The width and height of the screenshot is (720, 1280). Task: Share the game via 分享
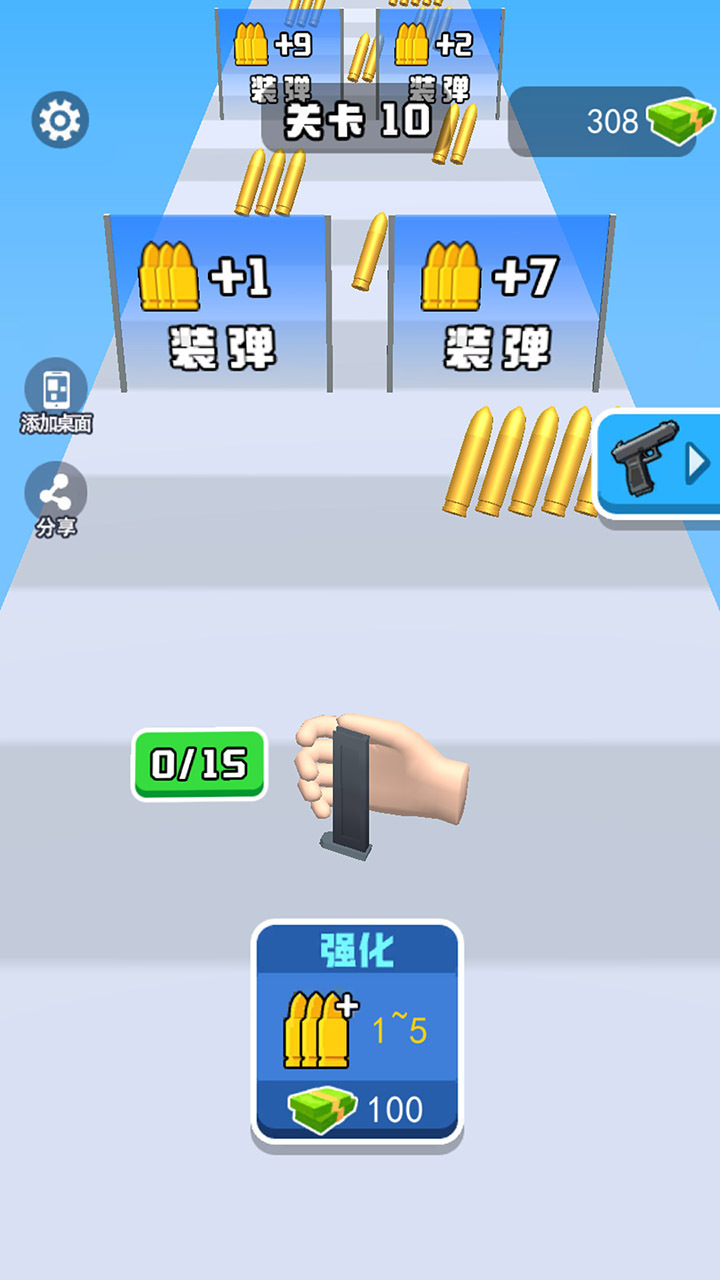[56, 494]
